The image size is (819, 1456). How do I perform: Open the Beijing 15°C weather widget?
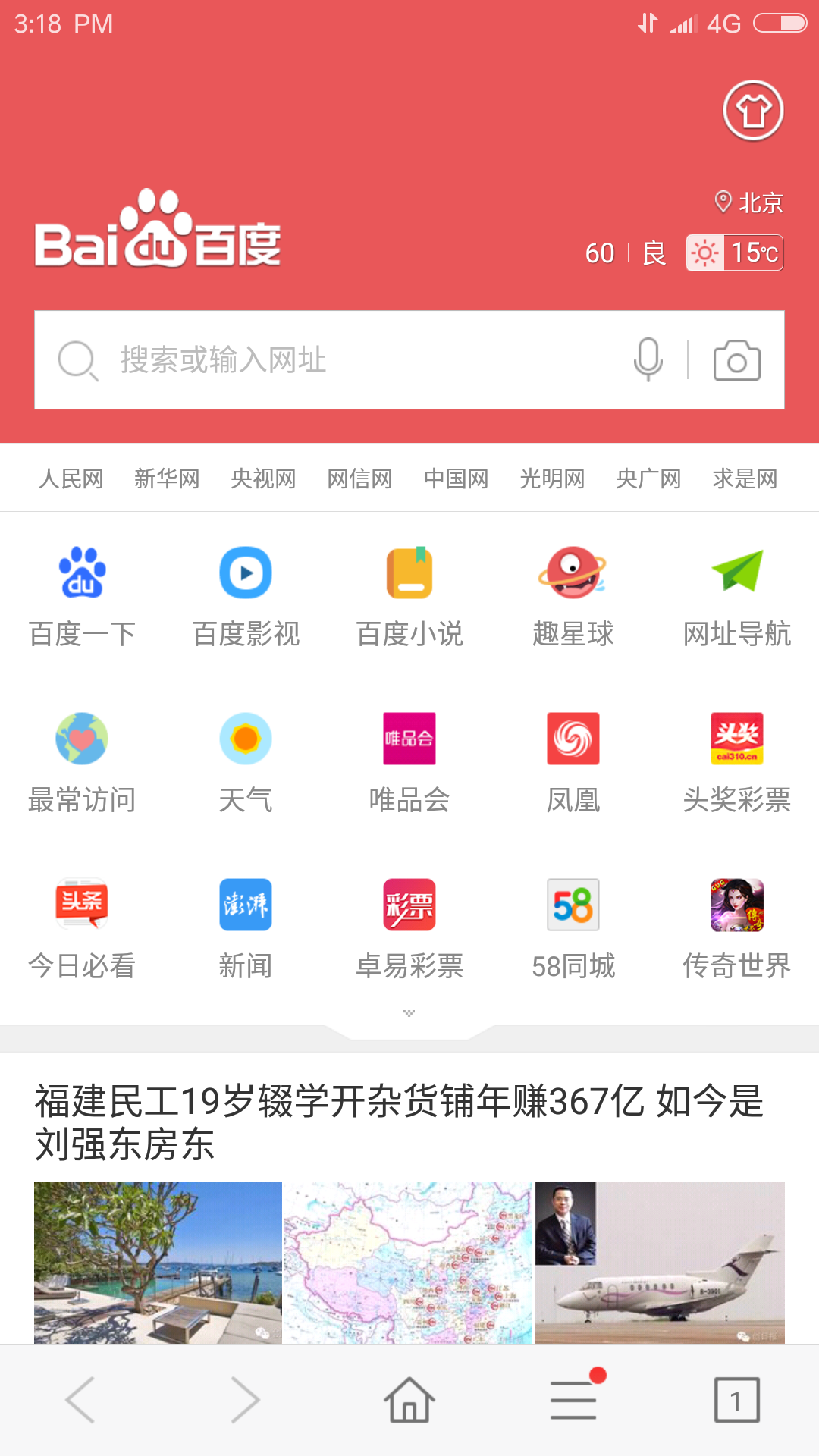tap(733, 253)
